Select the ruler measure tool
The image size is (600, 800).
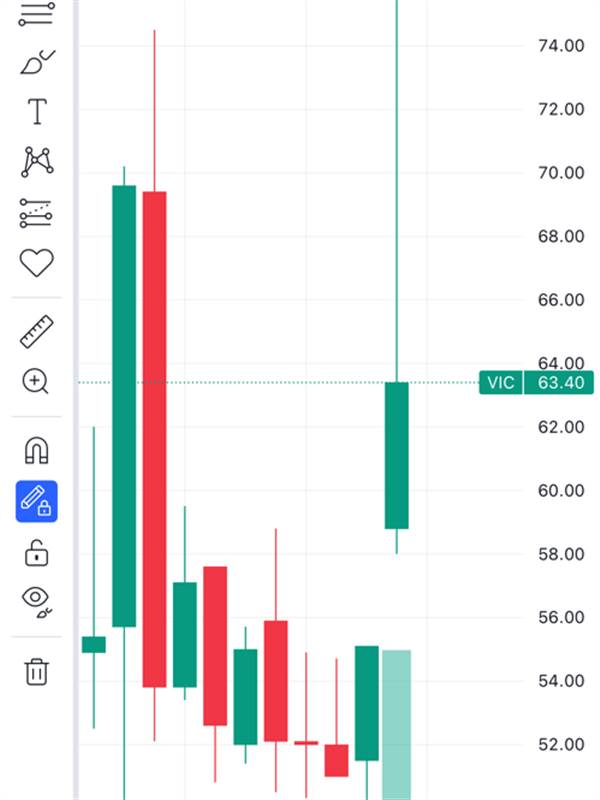tap(37, 332)
